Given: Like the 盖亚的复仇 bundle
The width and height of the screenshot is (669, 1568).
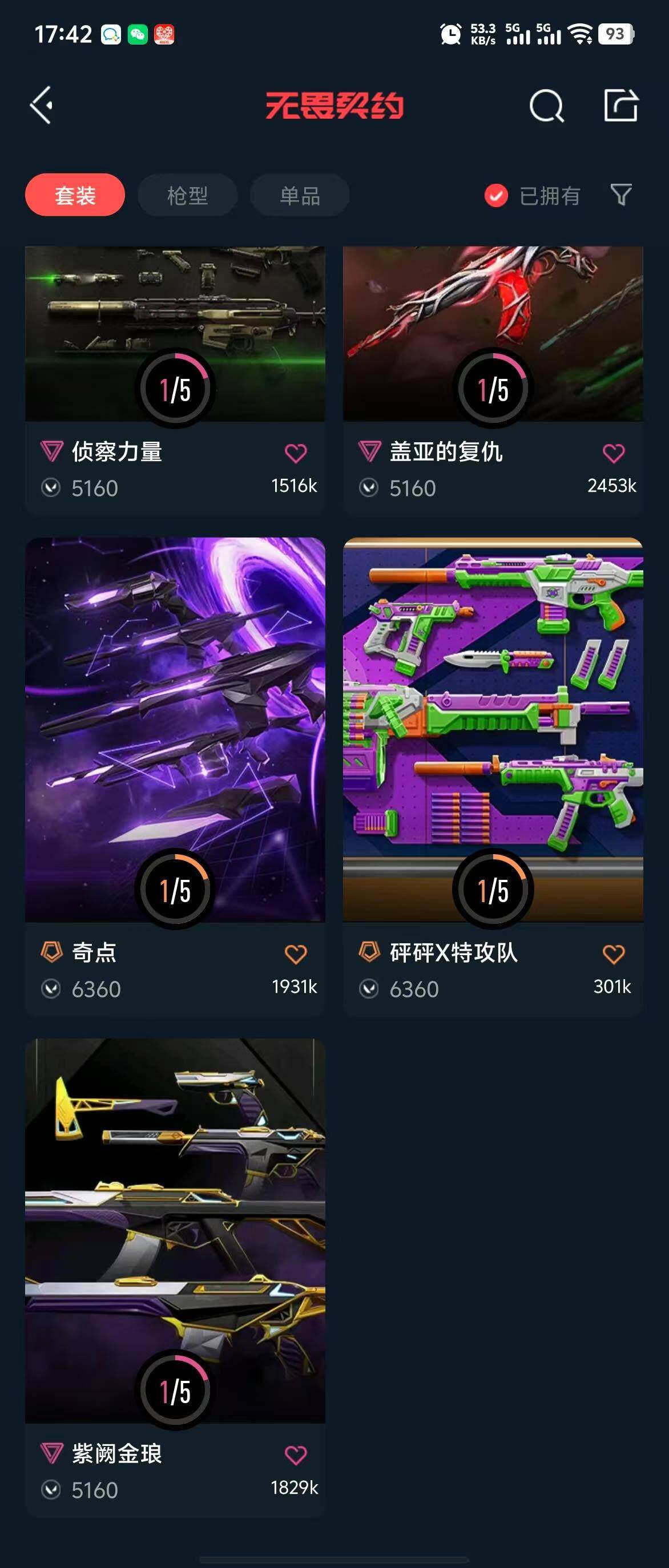Looking at the screenshot, I should (613, 454).
